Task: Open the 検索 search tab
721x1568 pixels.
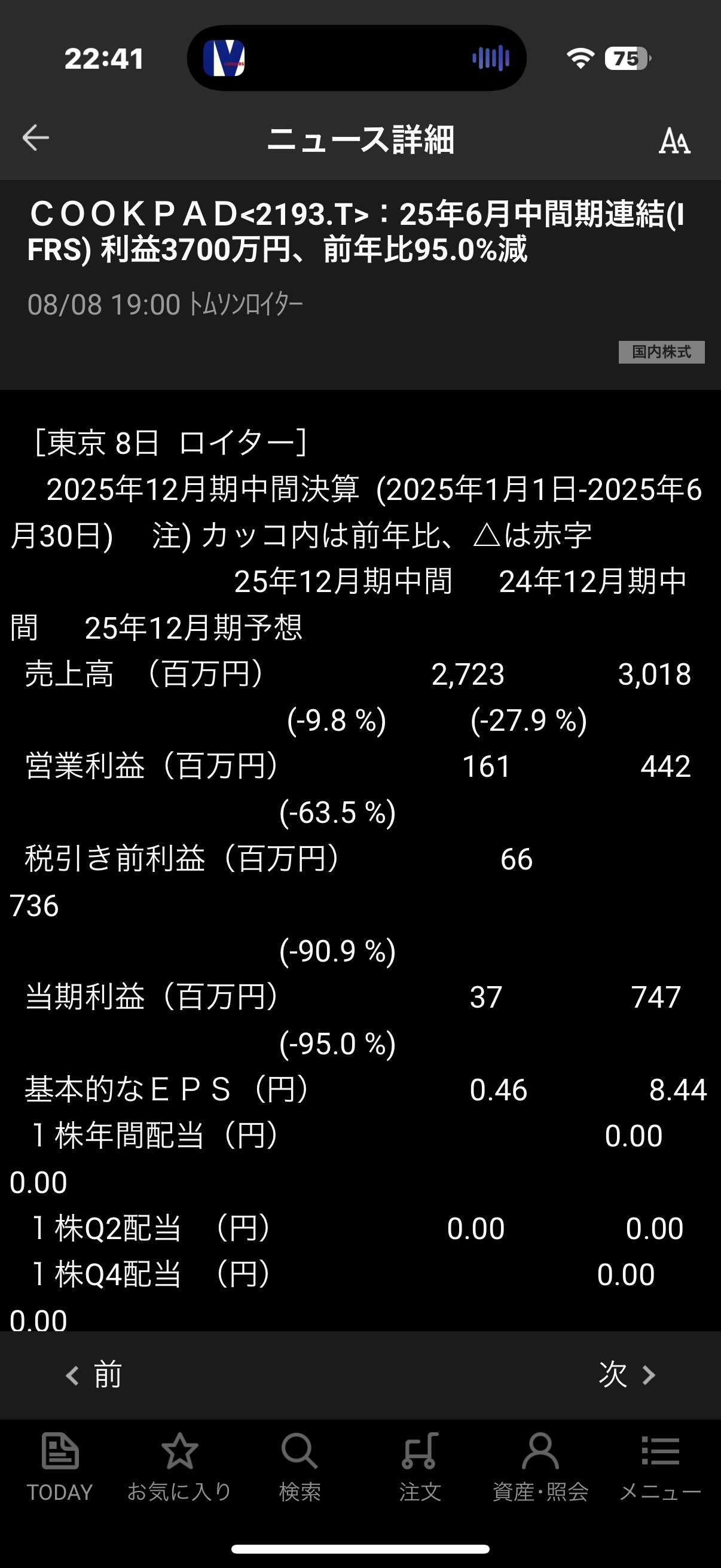Action: coord(300,1468)
